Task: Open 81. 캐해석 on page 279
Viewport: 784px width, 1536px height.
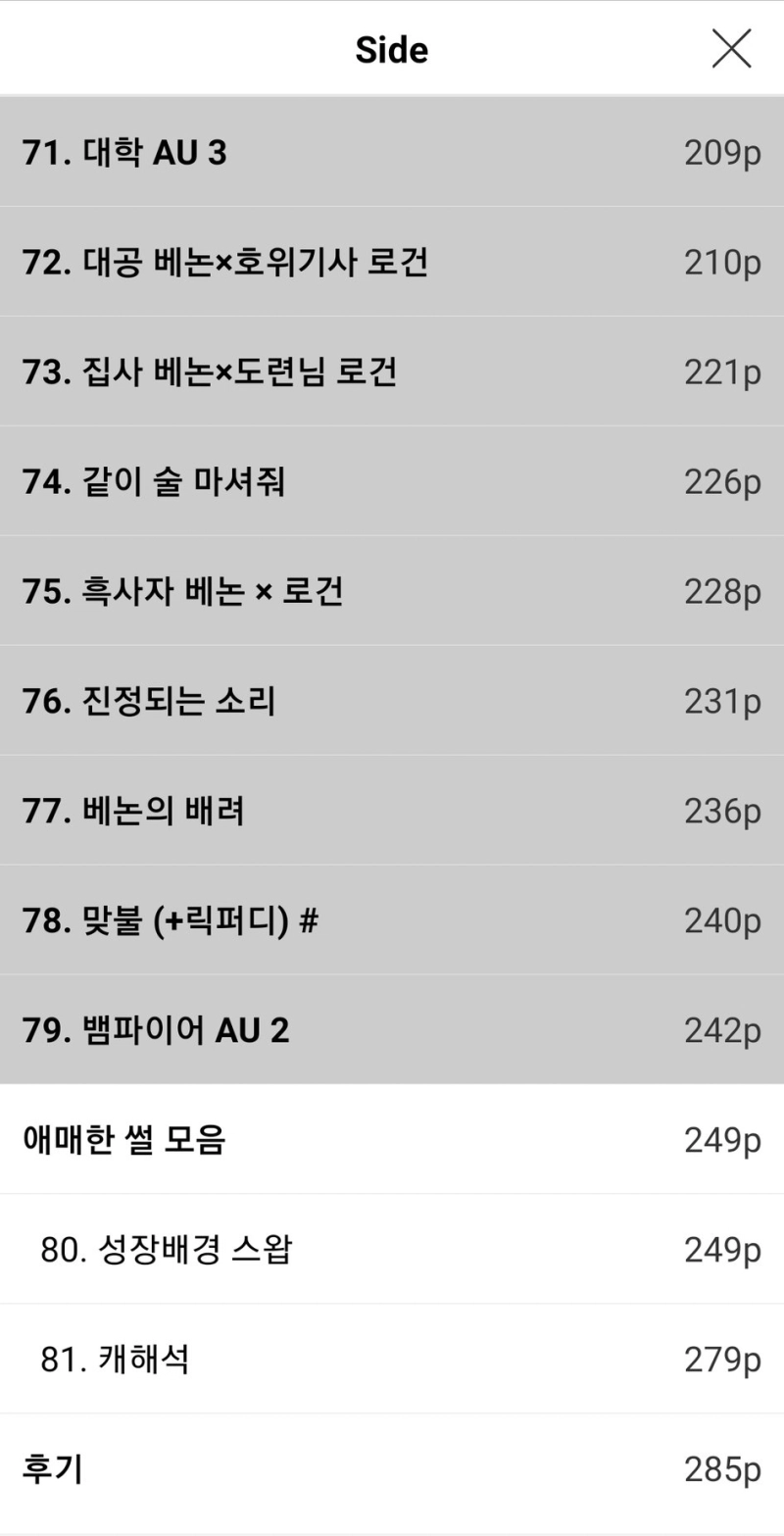Action: (392, 1361)
